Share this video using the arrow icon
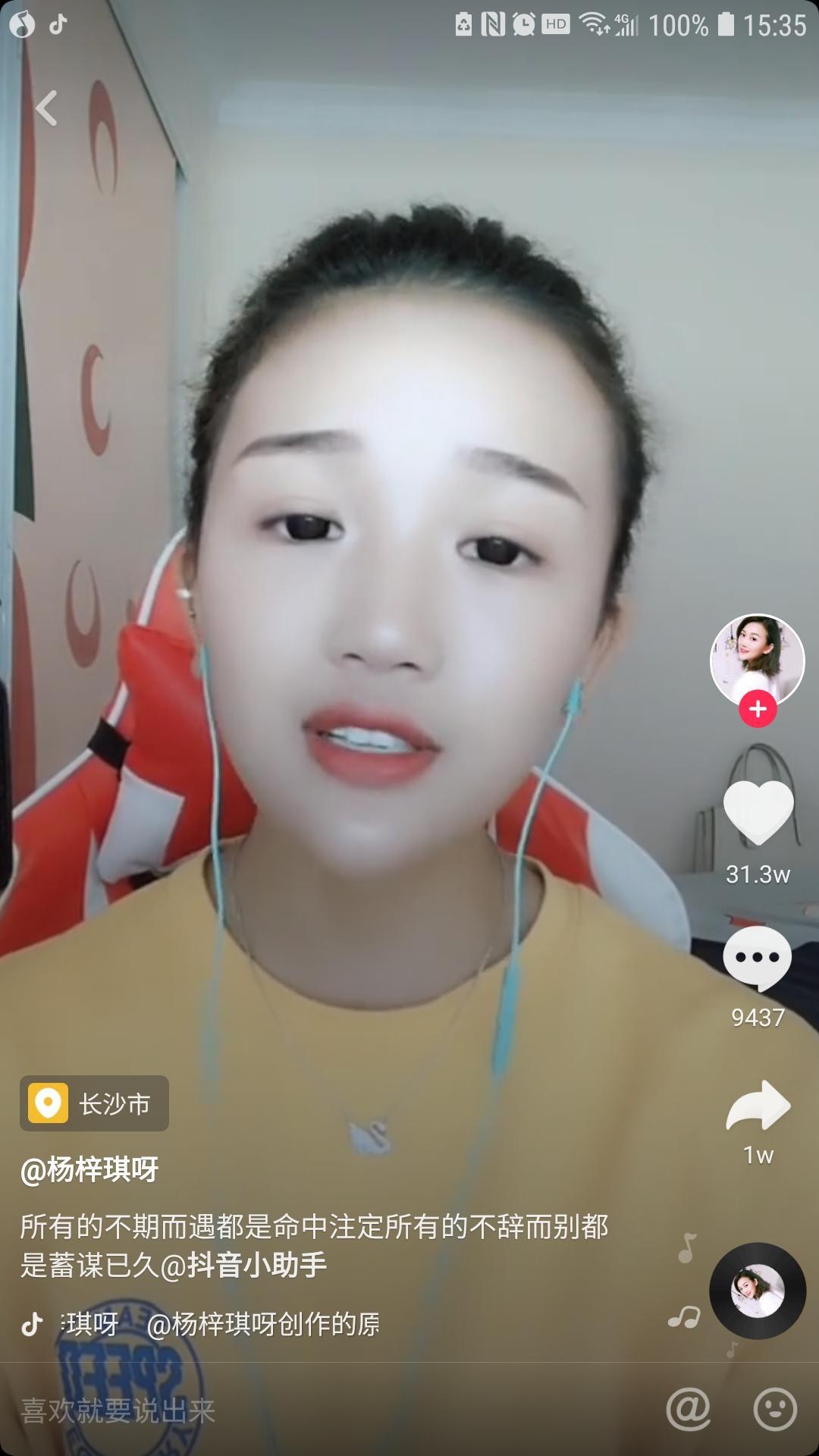 (x=758, y=1106)
